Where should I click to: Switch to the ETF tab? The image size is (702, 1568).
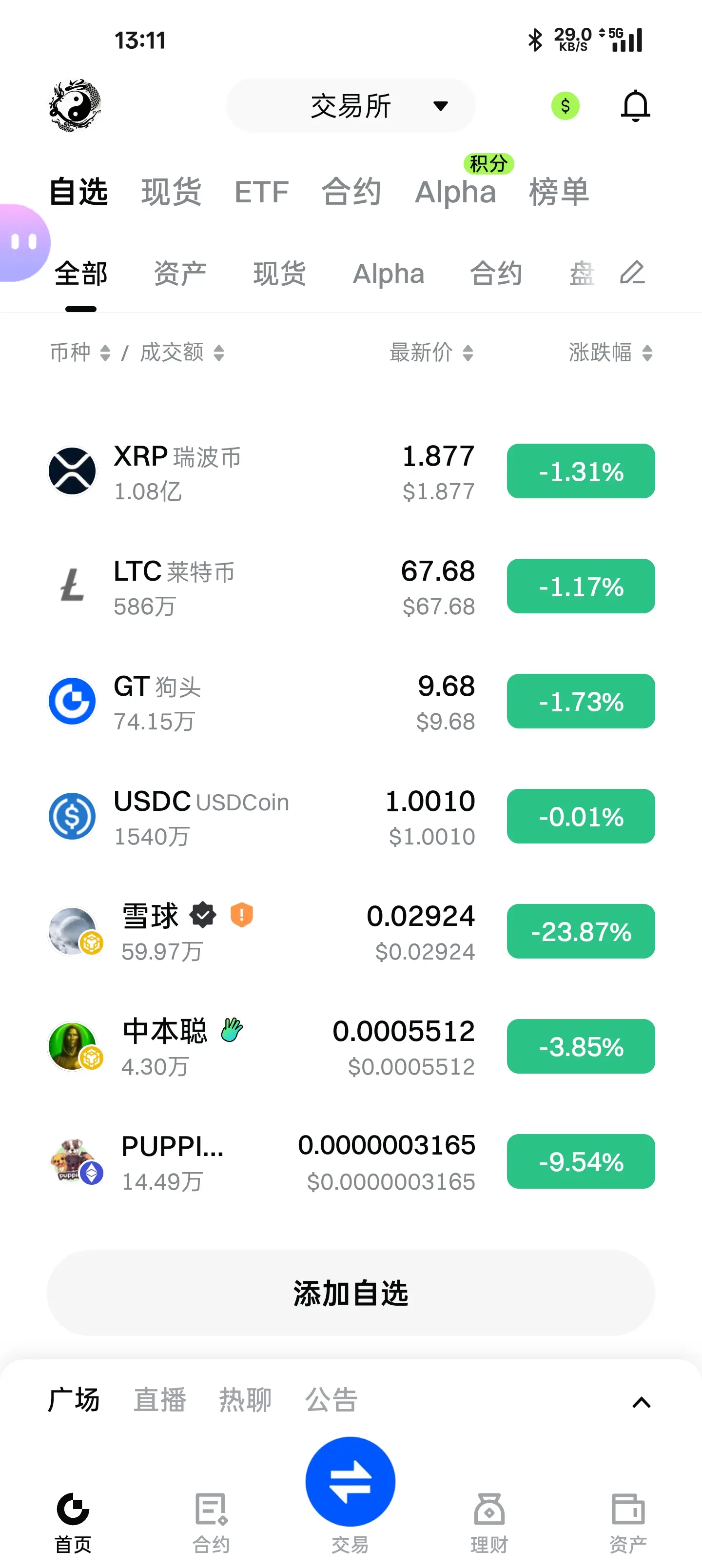[261, 192]
